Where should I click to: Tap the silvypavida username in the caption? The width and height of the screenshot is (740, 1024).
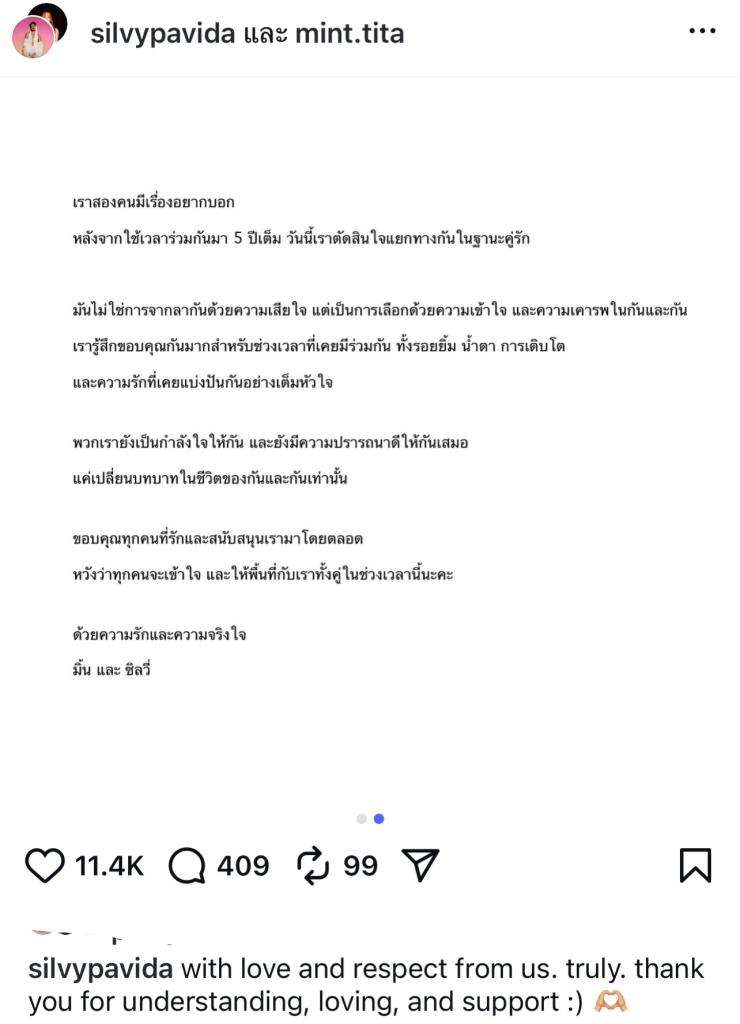(100, 969)
